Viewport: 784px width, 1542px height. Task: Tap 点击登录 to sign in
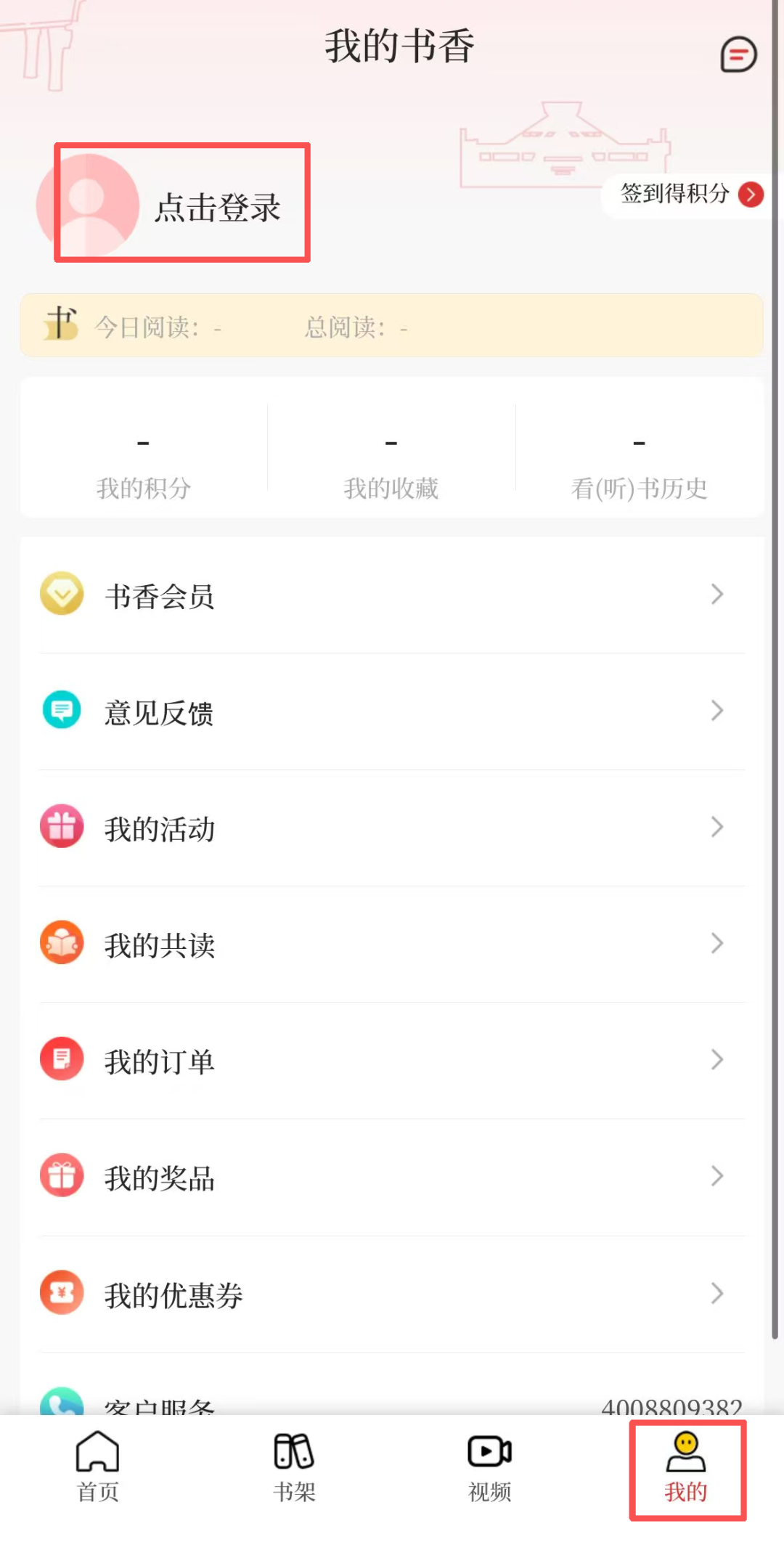(218, 206)
